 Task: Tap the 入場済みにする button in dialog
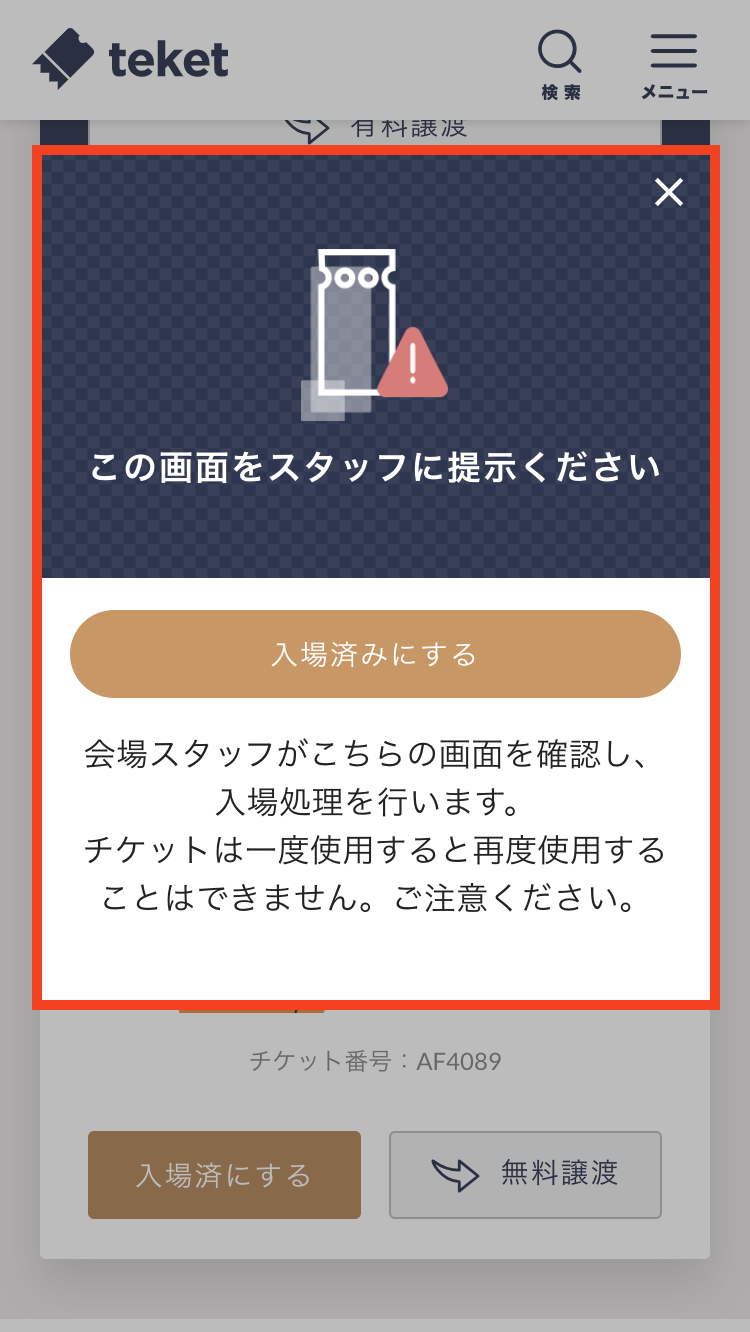(375, 654)
